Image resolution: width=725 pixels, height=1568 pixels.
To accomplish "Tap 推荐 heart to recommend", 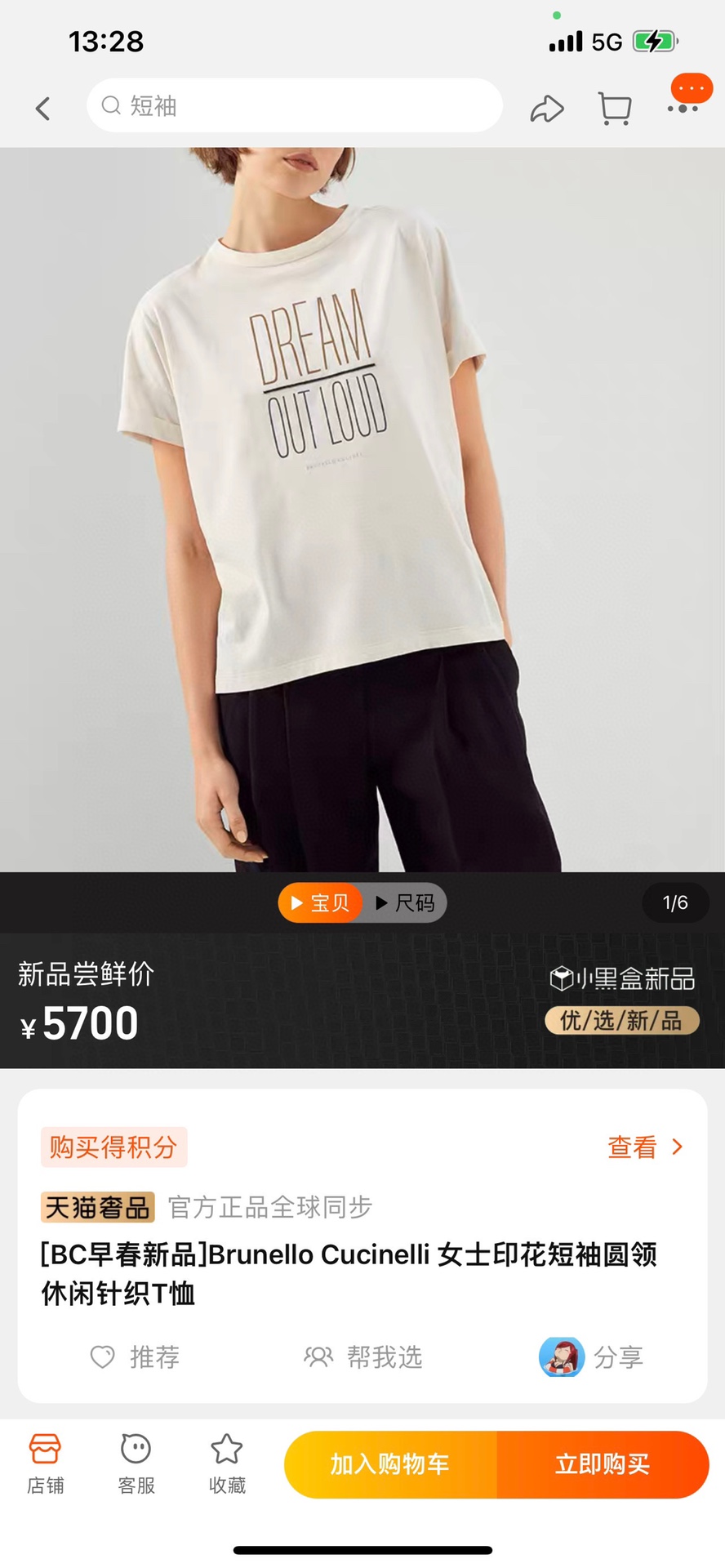I will (135, 1356).
